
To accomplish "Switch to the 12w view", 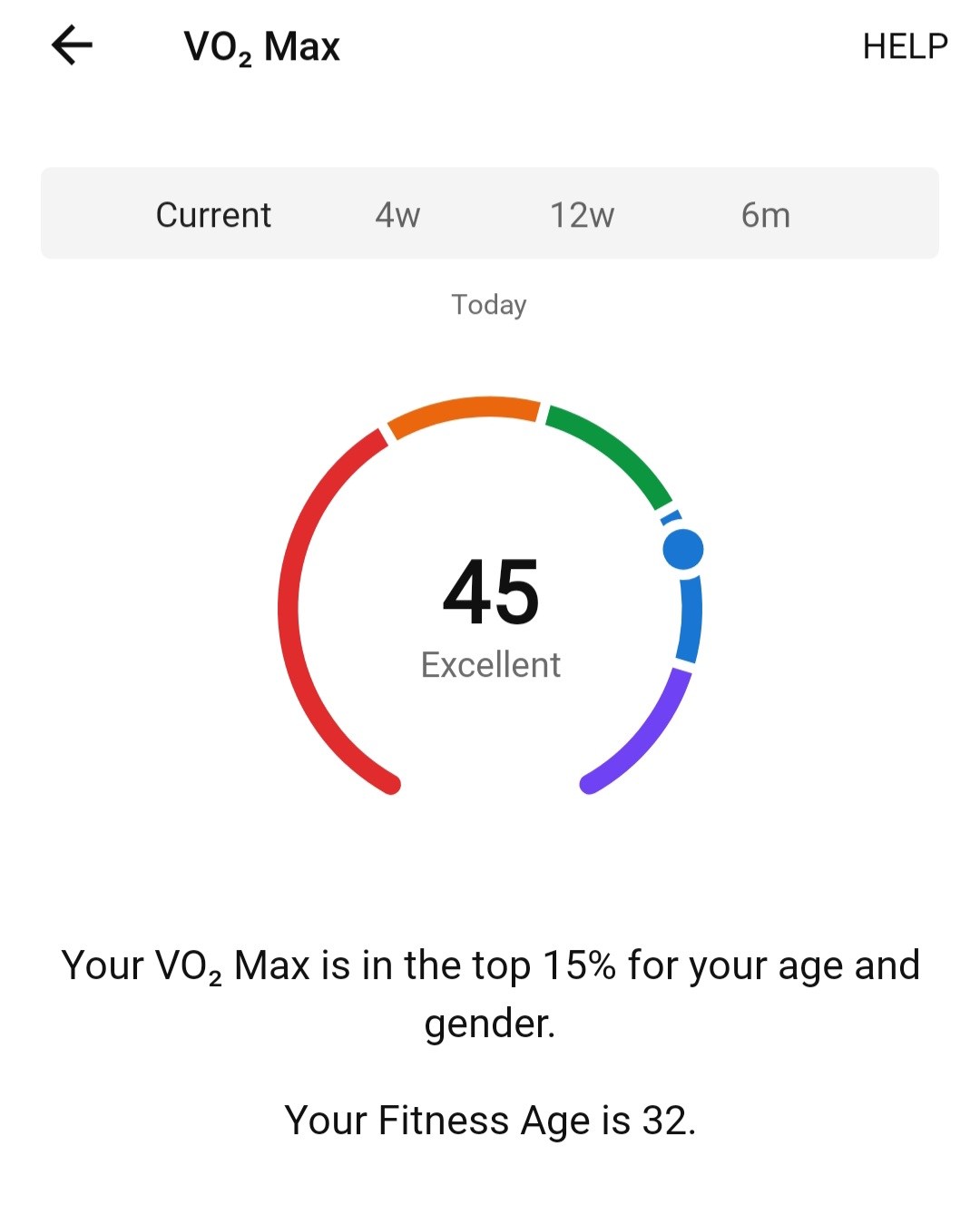I will (x=582, y=215).
